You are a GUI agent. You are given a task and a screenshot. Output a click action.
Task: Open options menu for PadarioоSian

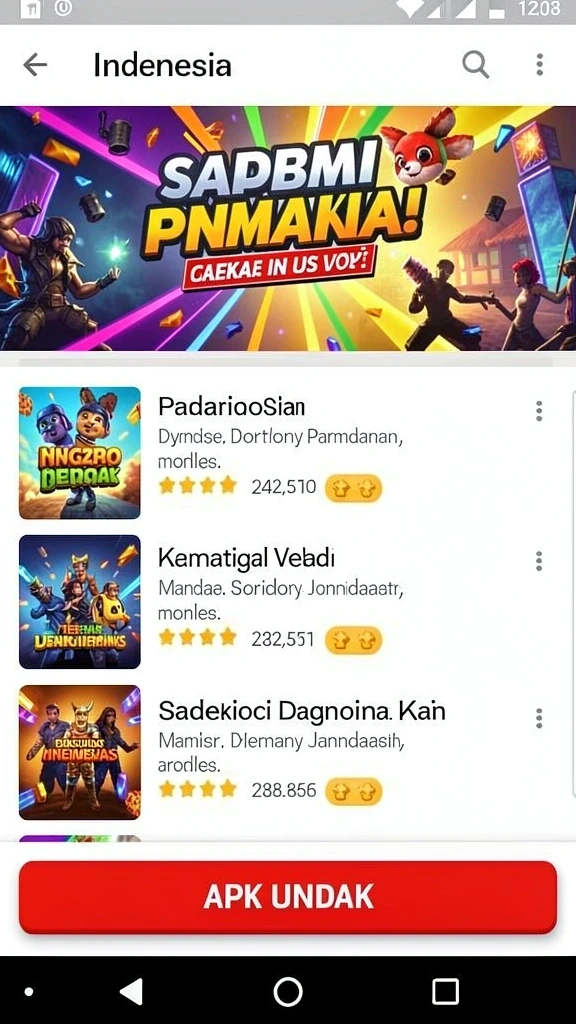pos(539,411)
